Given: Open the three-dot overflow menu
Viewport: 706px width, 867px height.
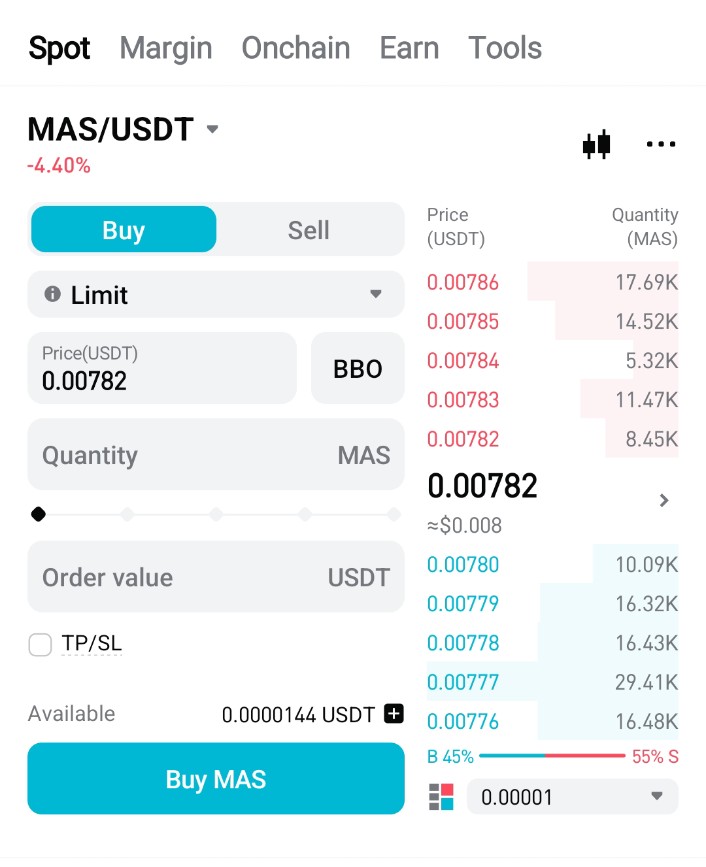Looking at the screenshot, I should tap(661, 145).
